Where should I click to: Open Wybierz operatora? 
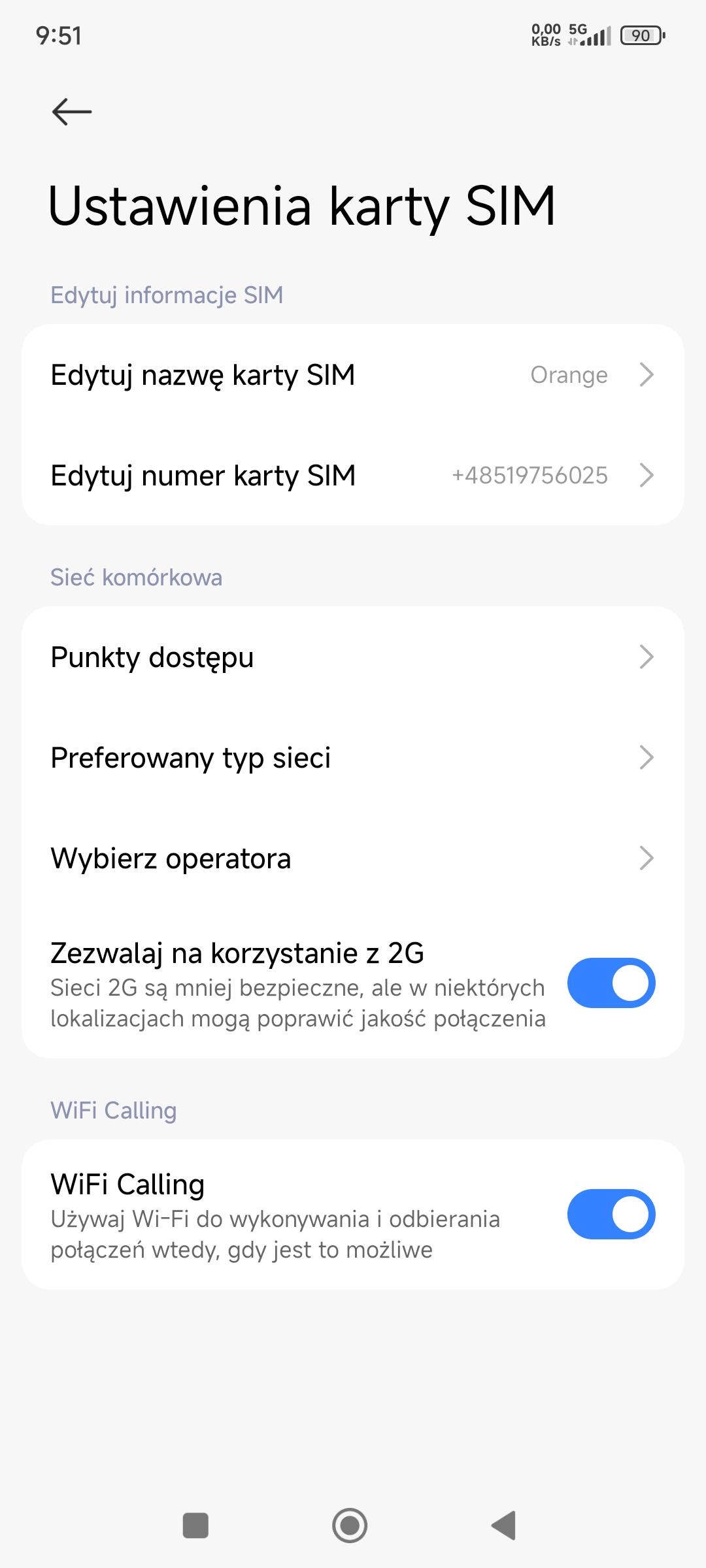[x=353, y=858]
